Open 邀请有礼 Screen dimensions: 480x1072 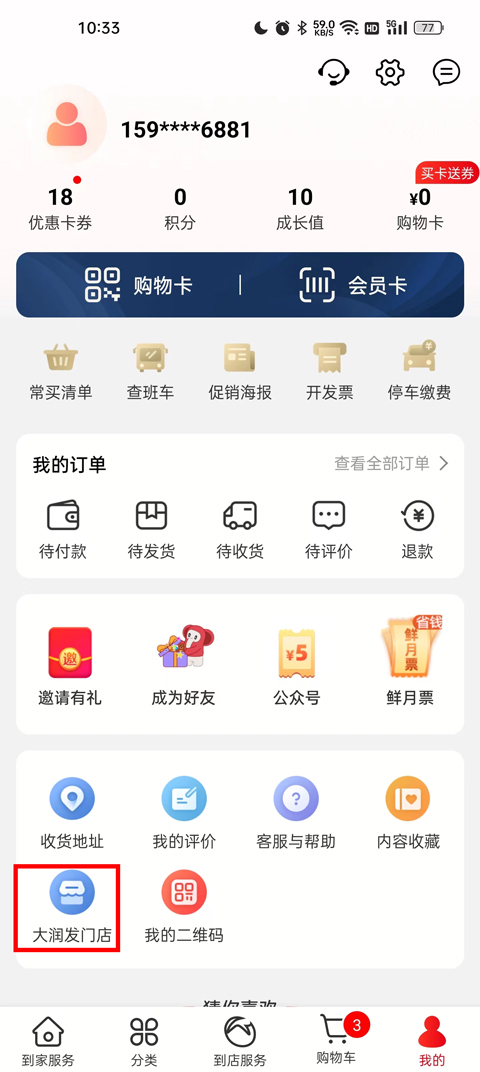[x=70, y=667]
